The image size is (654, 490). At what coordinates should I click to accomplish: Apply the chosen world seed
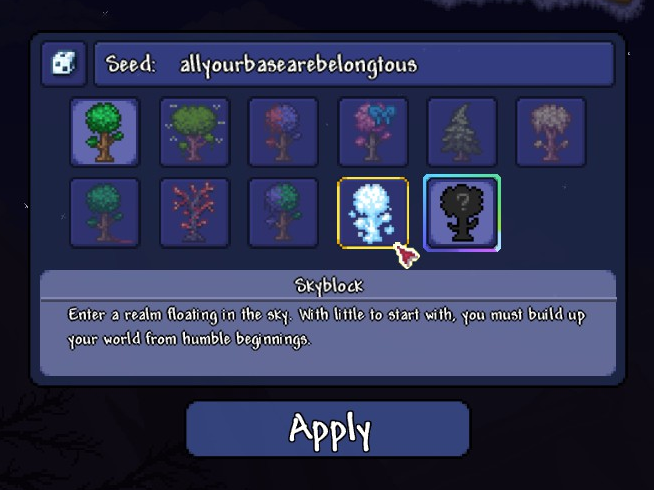click(x=328, y=429)
